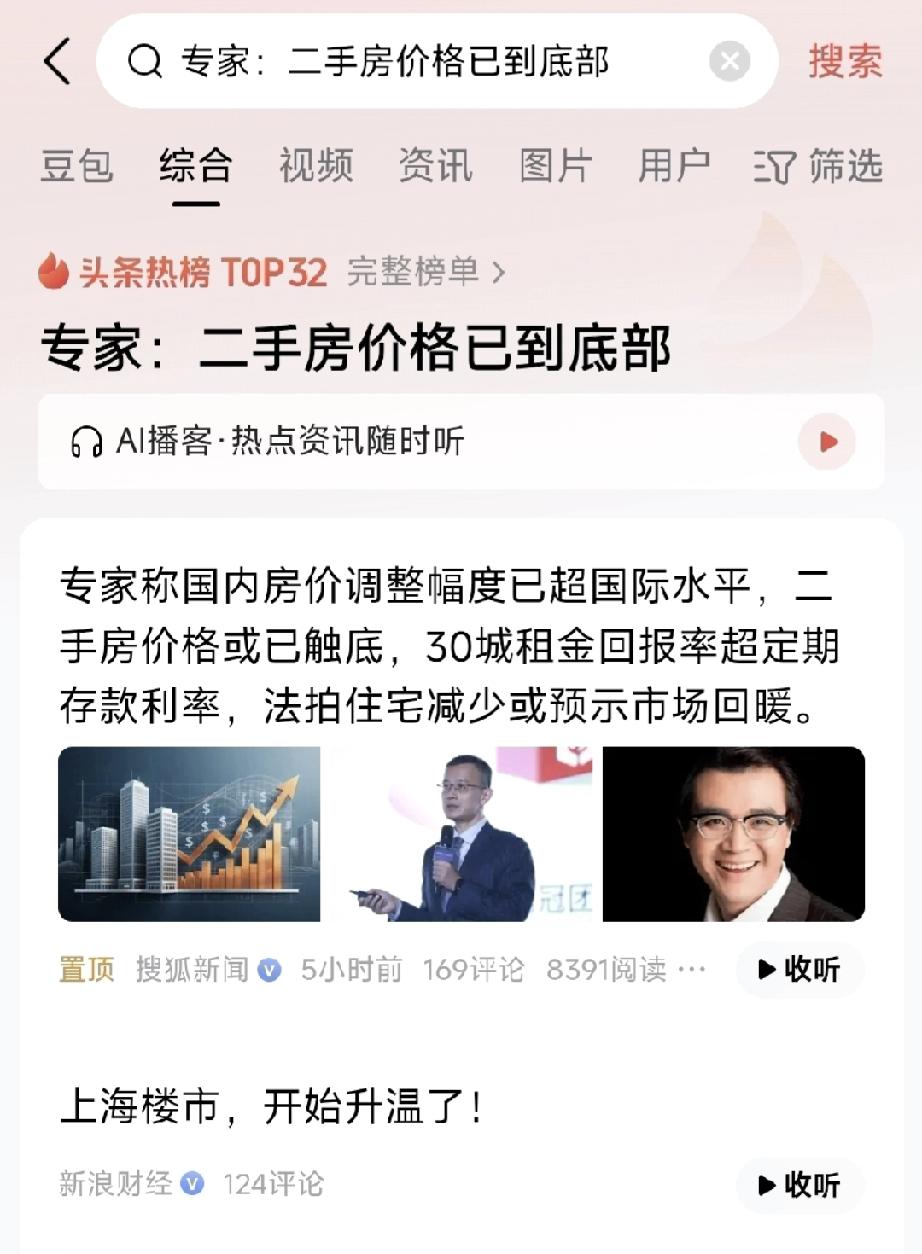
Task: Toggle 收听 on the 搜狐新闻 article
Action: pyautogui.click(x=799, y=968)
